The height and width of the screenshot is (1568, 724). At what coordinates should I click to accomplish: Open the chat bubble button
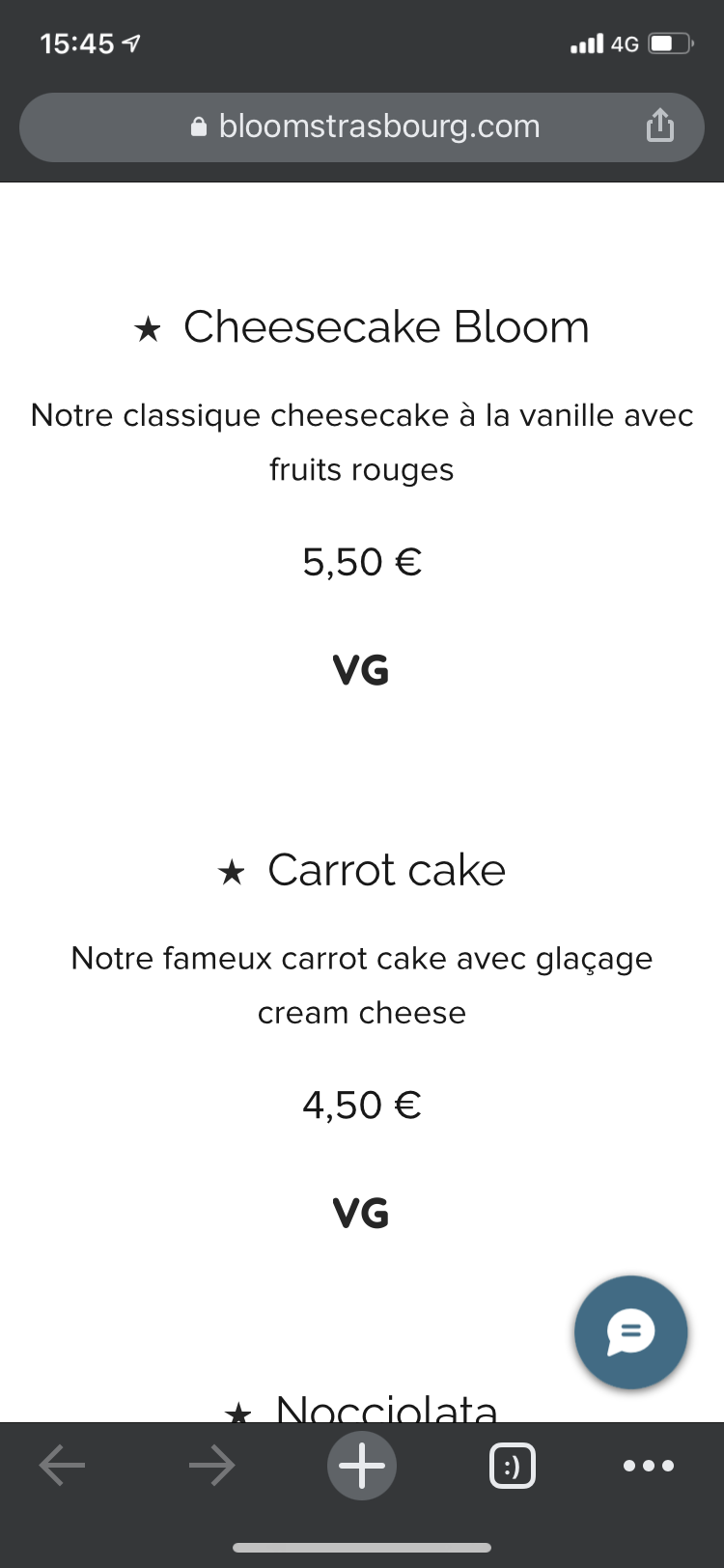630,1332
